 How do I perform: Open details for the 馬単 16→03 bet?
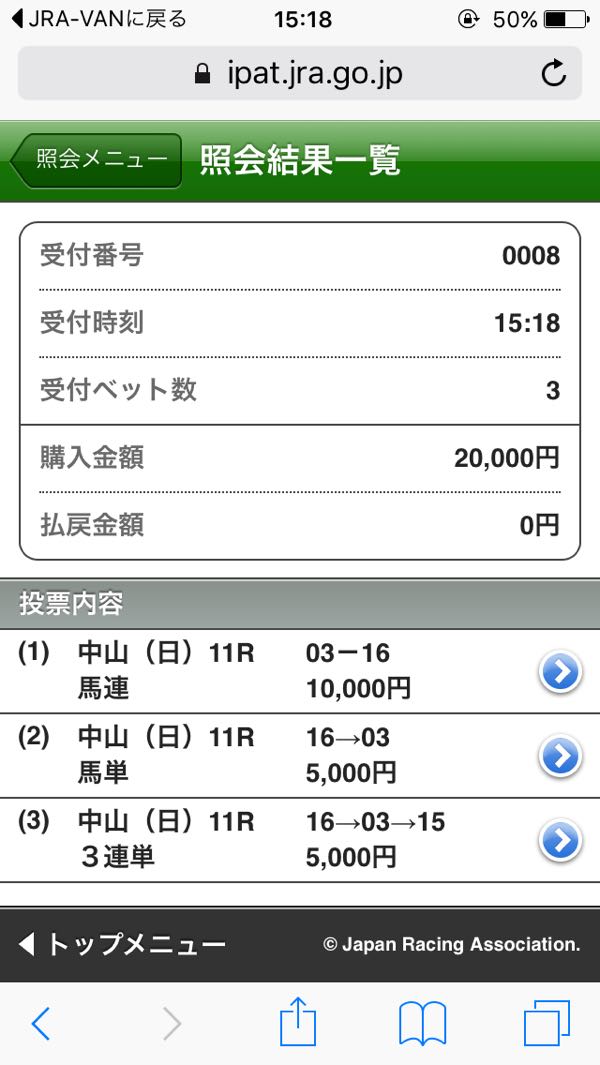(560, 757)
